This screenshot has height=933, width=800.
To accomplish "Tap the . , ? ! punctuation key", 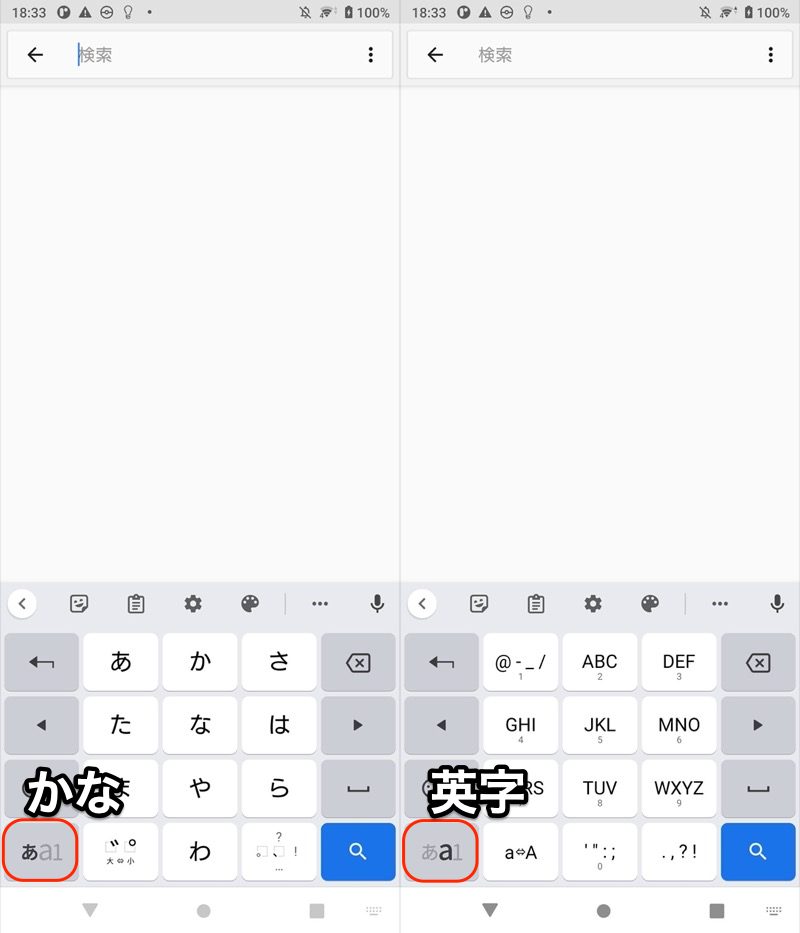I will pyautogui.click(x=679, y=851).
